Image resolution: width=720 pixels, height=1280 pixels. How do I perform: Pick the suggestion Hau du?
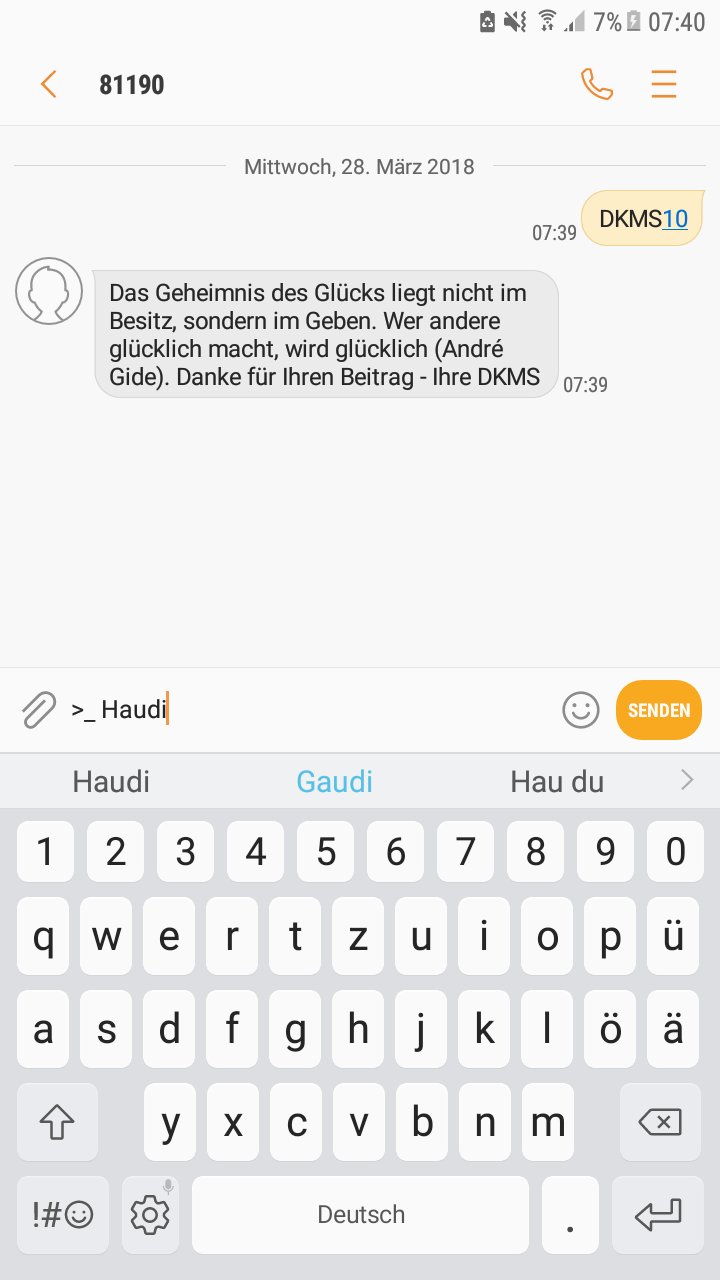coord(557,781)
